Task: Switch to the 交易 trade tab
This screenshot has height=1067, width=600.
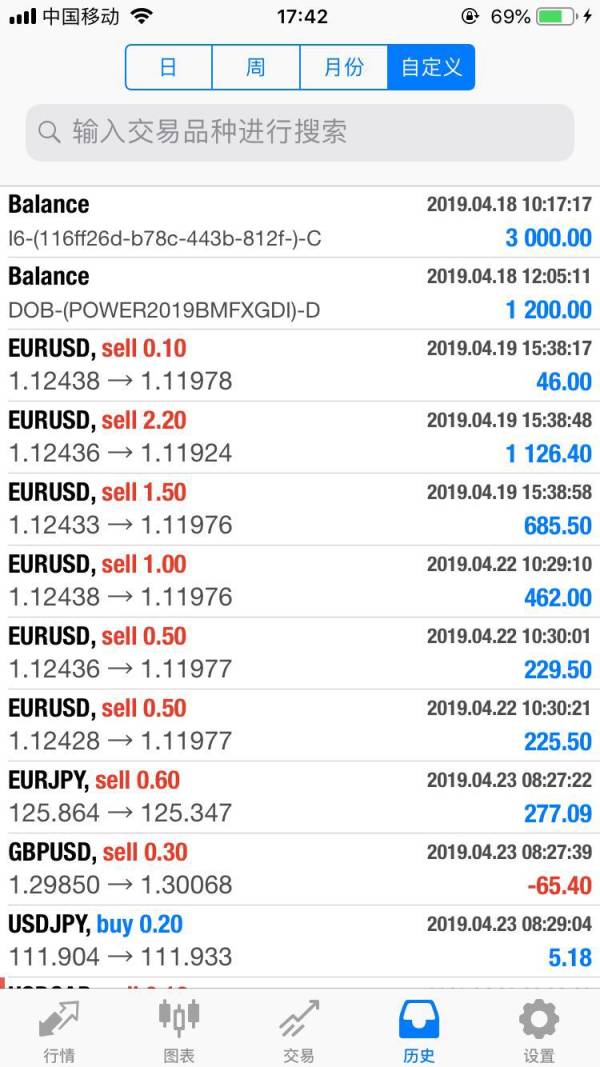Action: (299, 1030)
